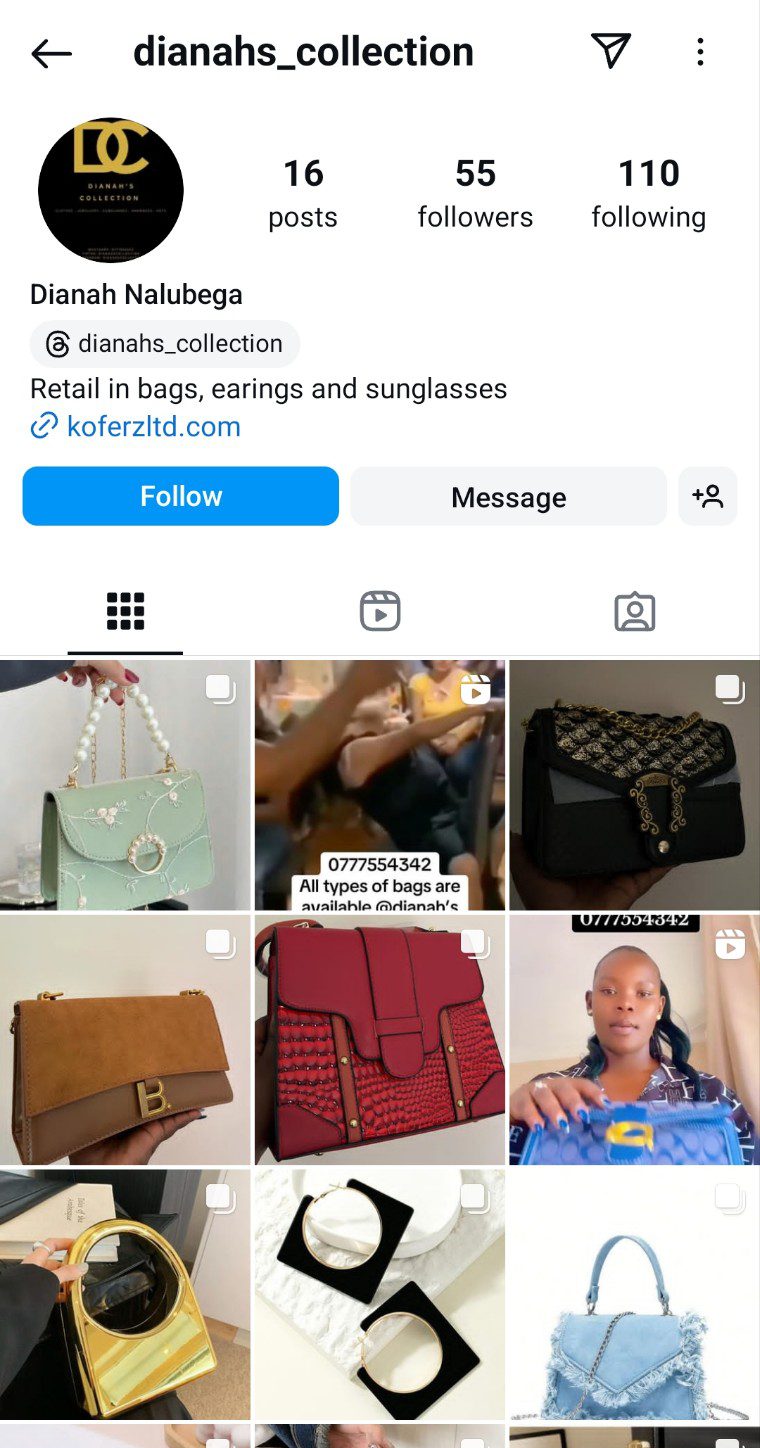The width and height of the screenshot is (760, 1448).
Task: Open the red crocodile bag post
Action: point(380,1040)
